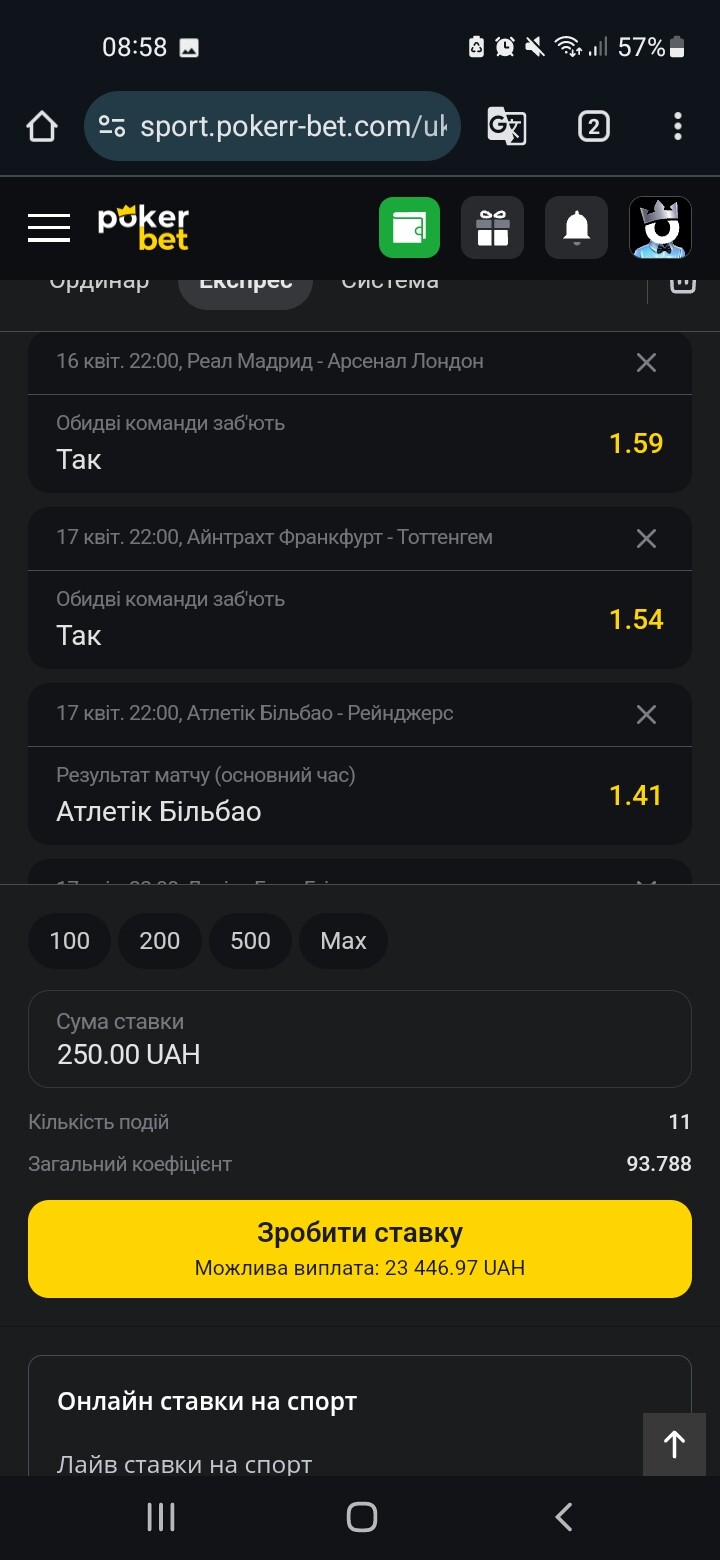The width and height of the screenshot is (720, 1560).
Task: Tap Зробити ставку to place bet
Action: pos(360,1249)
